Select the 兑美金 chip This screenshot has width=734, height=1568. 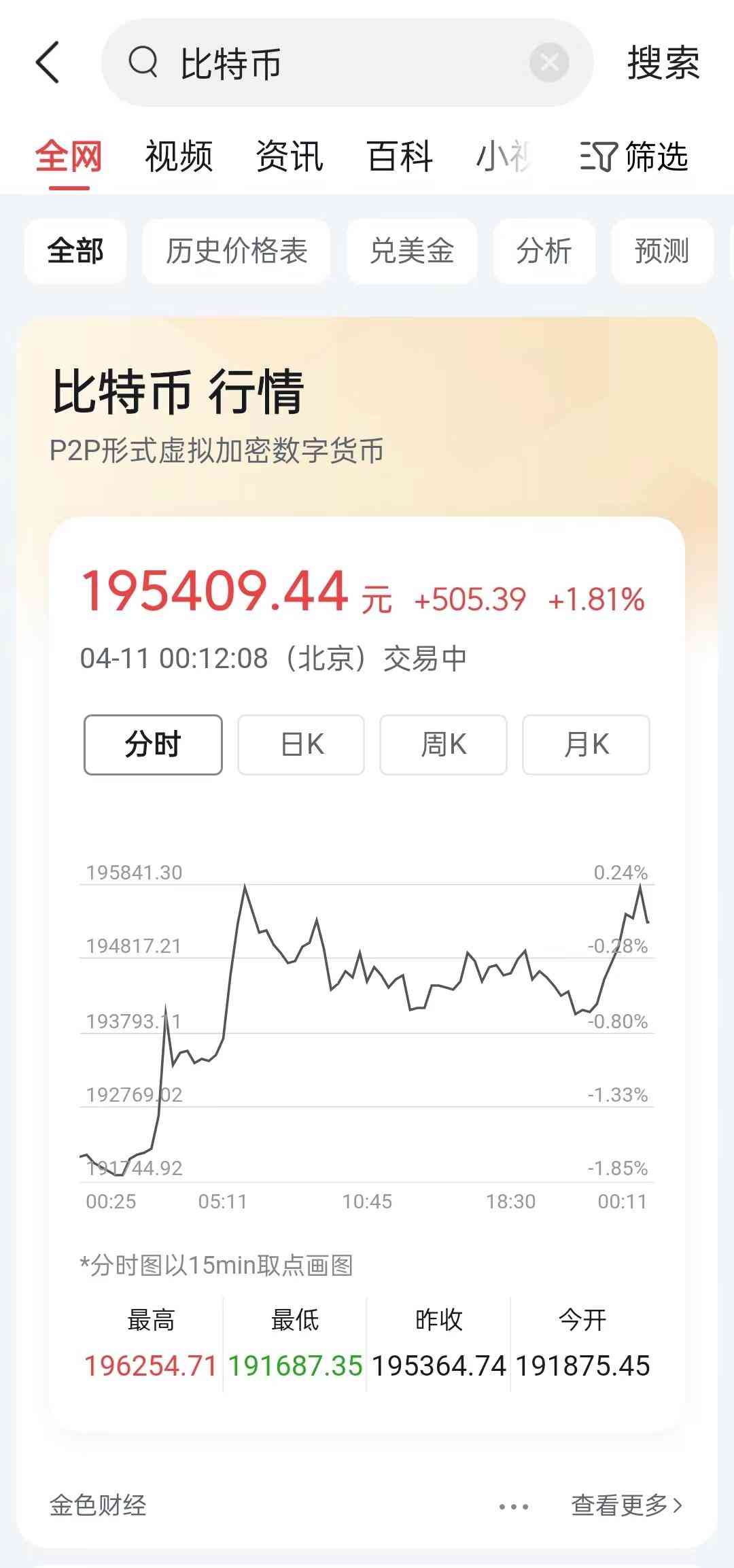coord(411,251)
